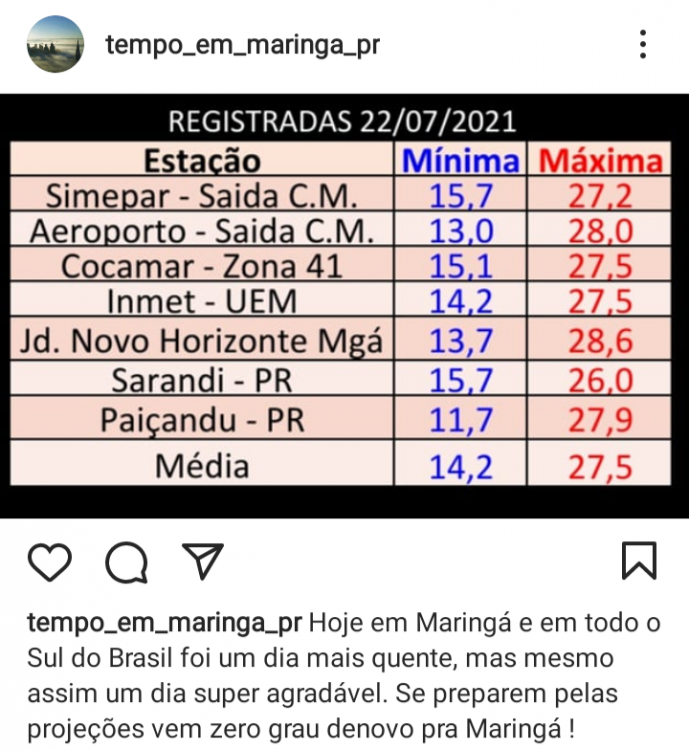Open tempo_em_maringa_pr profile picture
This screenshot has height=750, width=689.
click(54, 44)
